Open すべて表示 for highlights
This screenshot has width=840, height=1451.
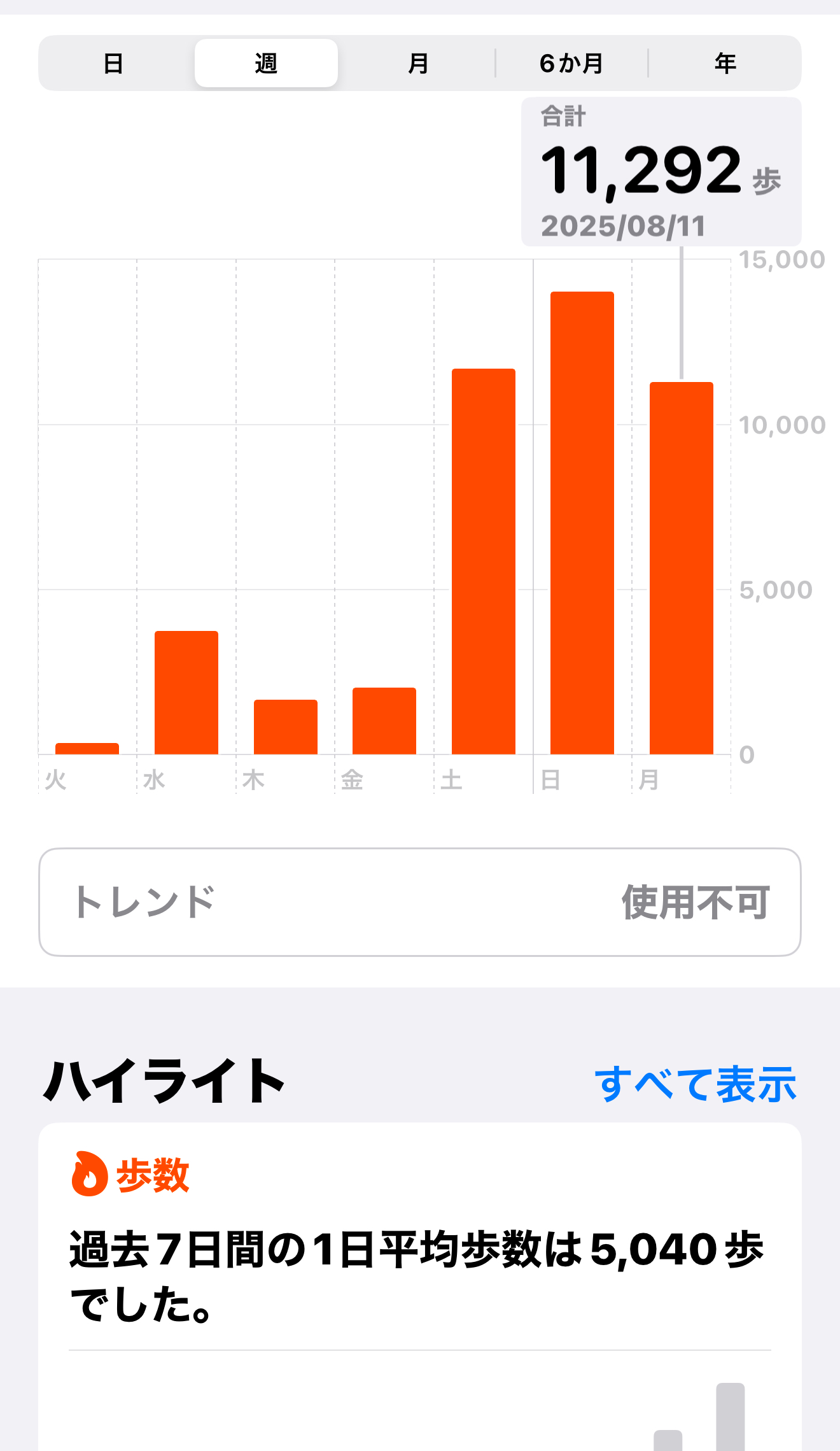point(695,1084)
